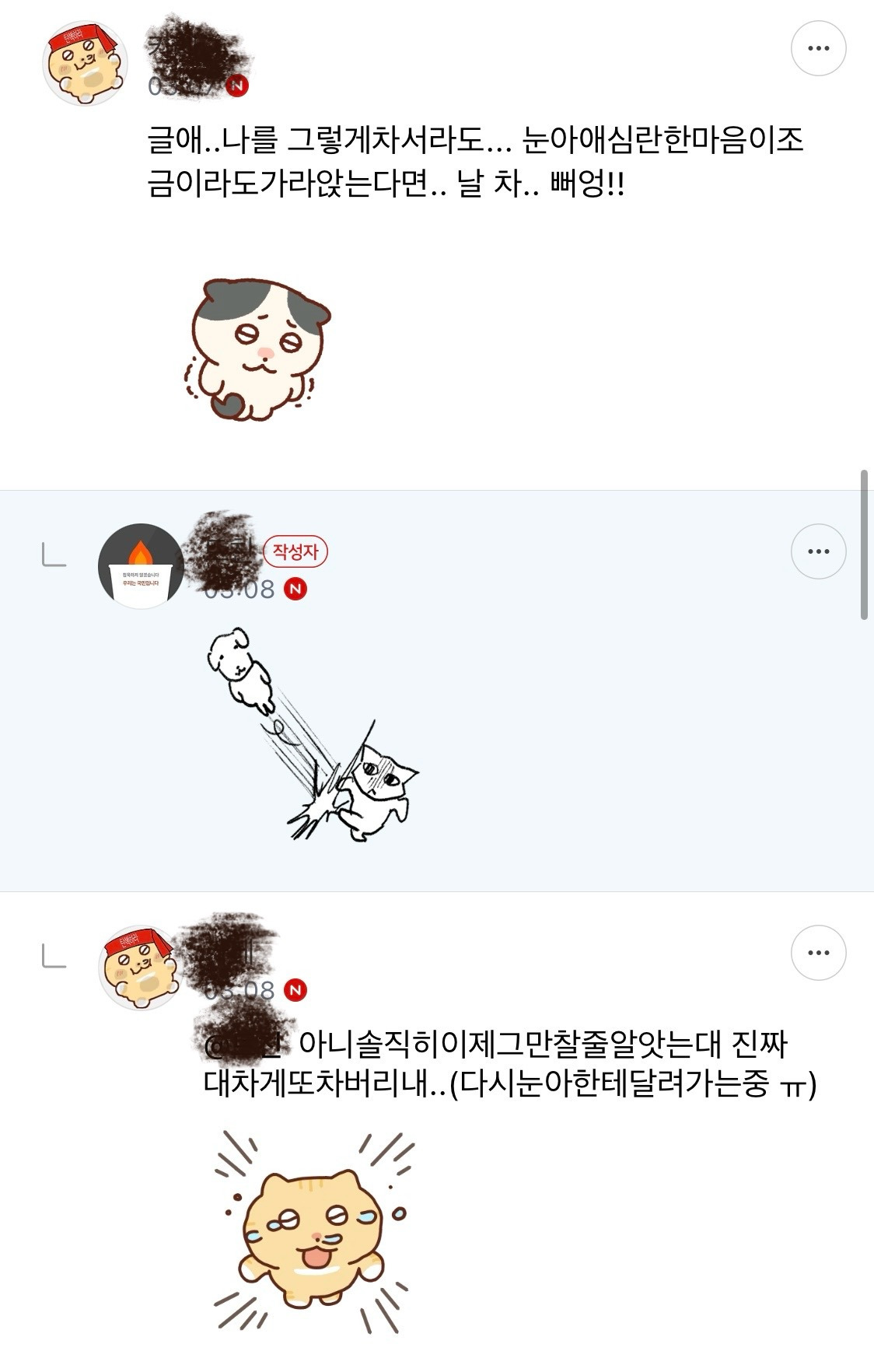The image size is (874, 1372).
Task: View profile of the 작성자 flame avatar
Action: [x=141, y=566]
